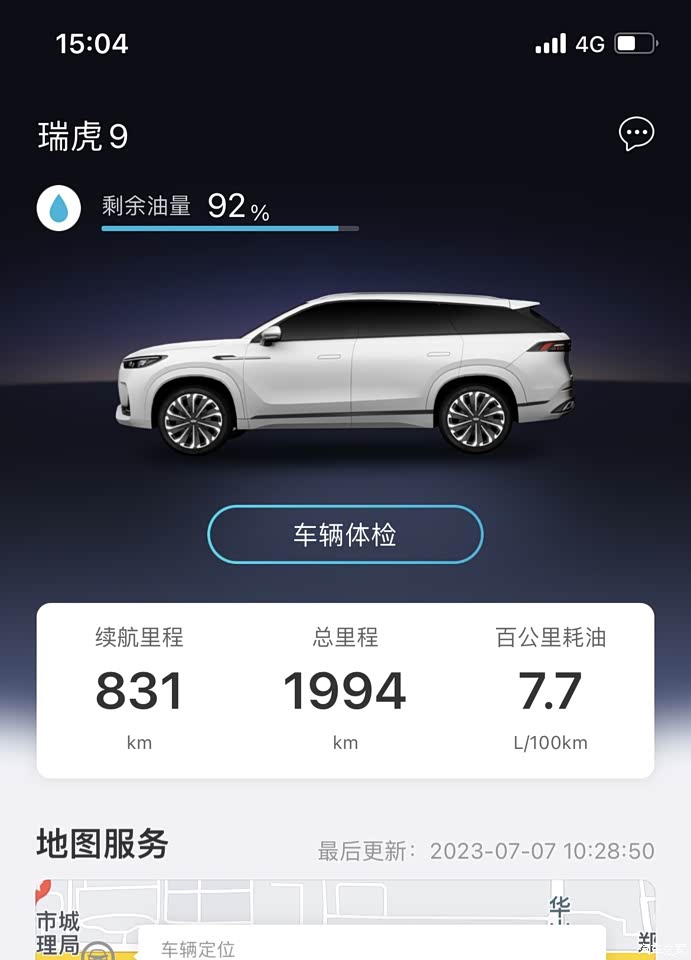Open the vehicle location map

tap(345, 920)
